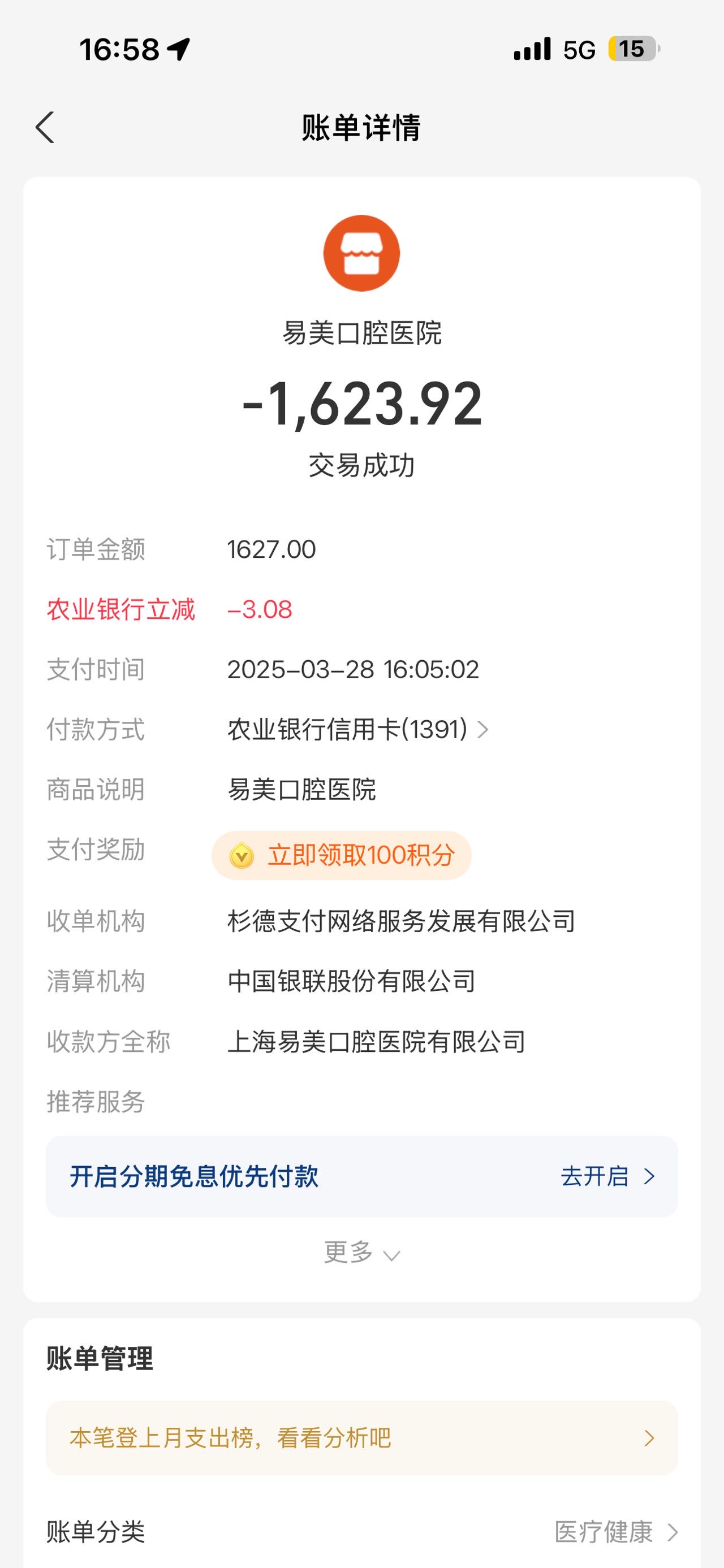Claim the 立即领取100积分 reward

pyautogui.click(x=342, y=855)
